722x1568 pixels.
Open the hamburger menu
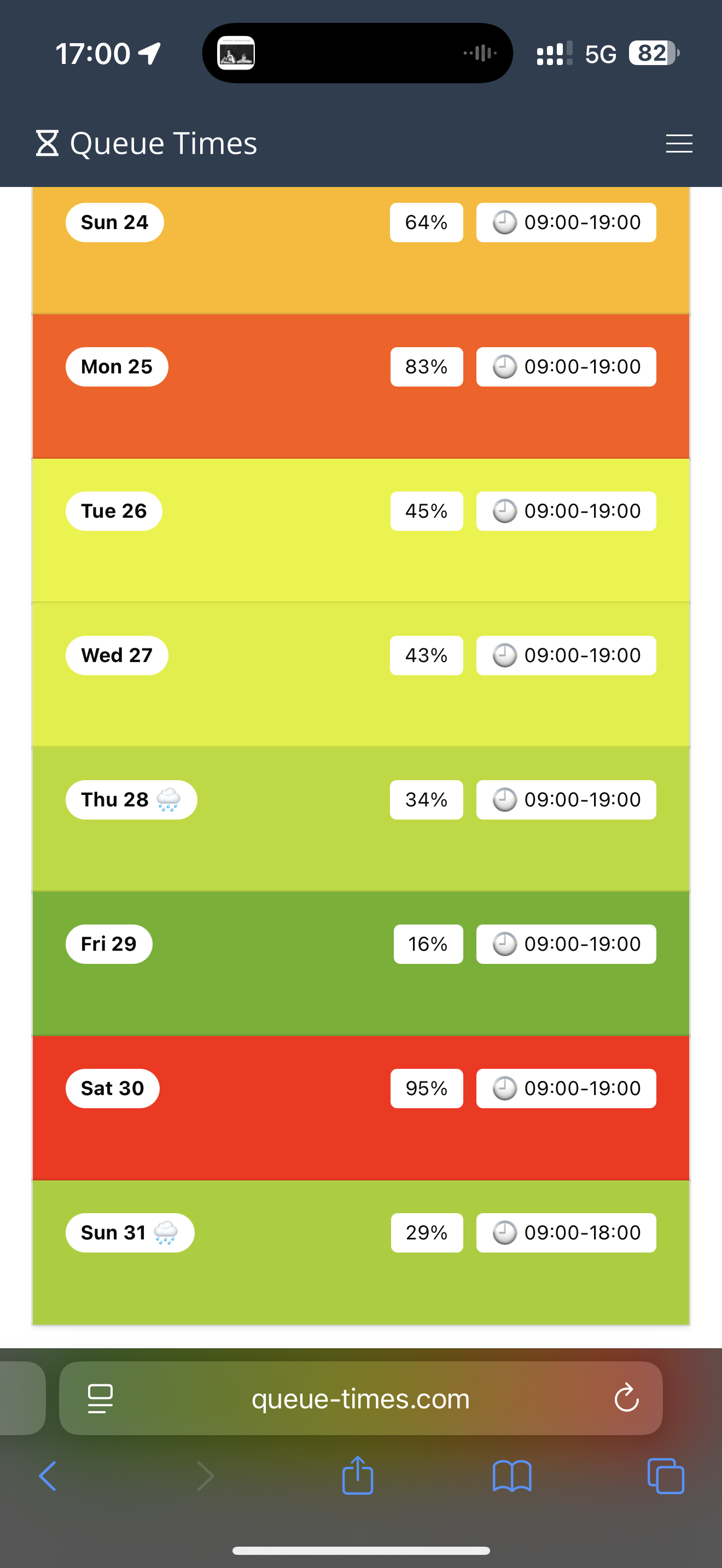679,144
